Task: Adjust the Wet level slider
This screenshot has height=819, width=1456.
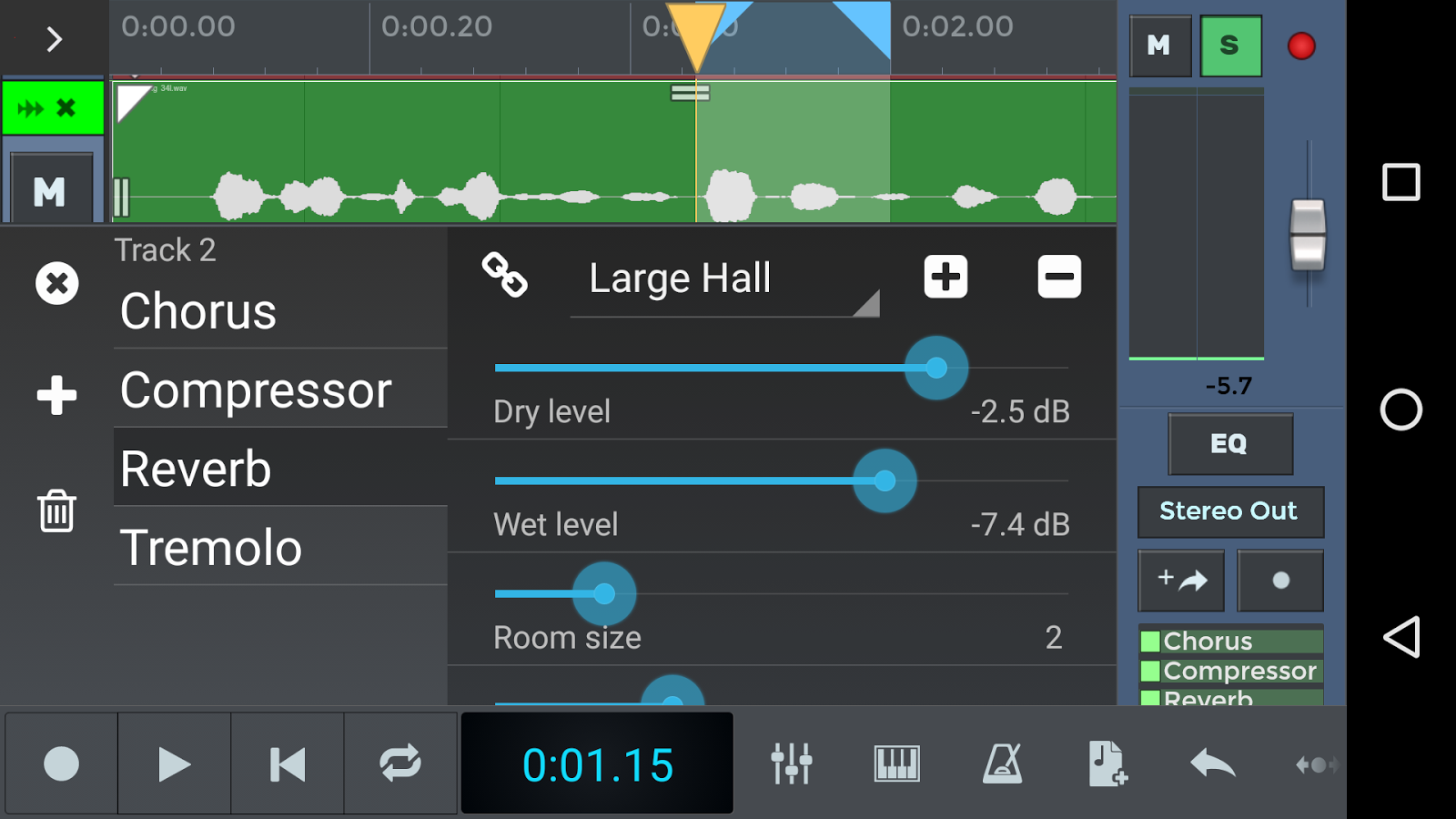Action: [x=885, y=480]
